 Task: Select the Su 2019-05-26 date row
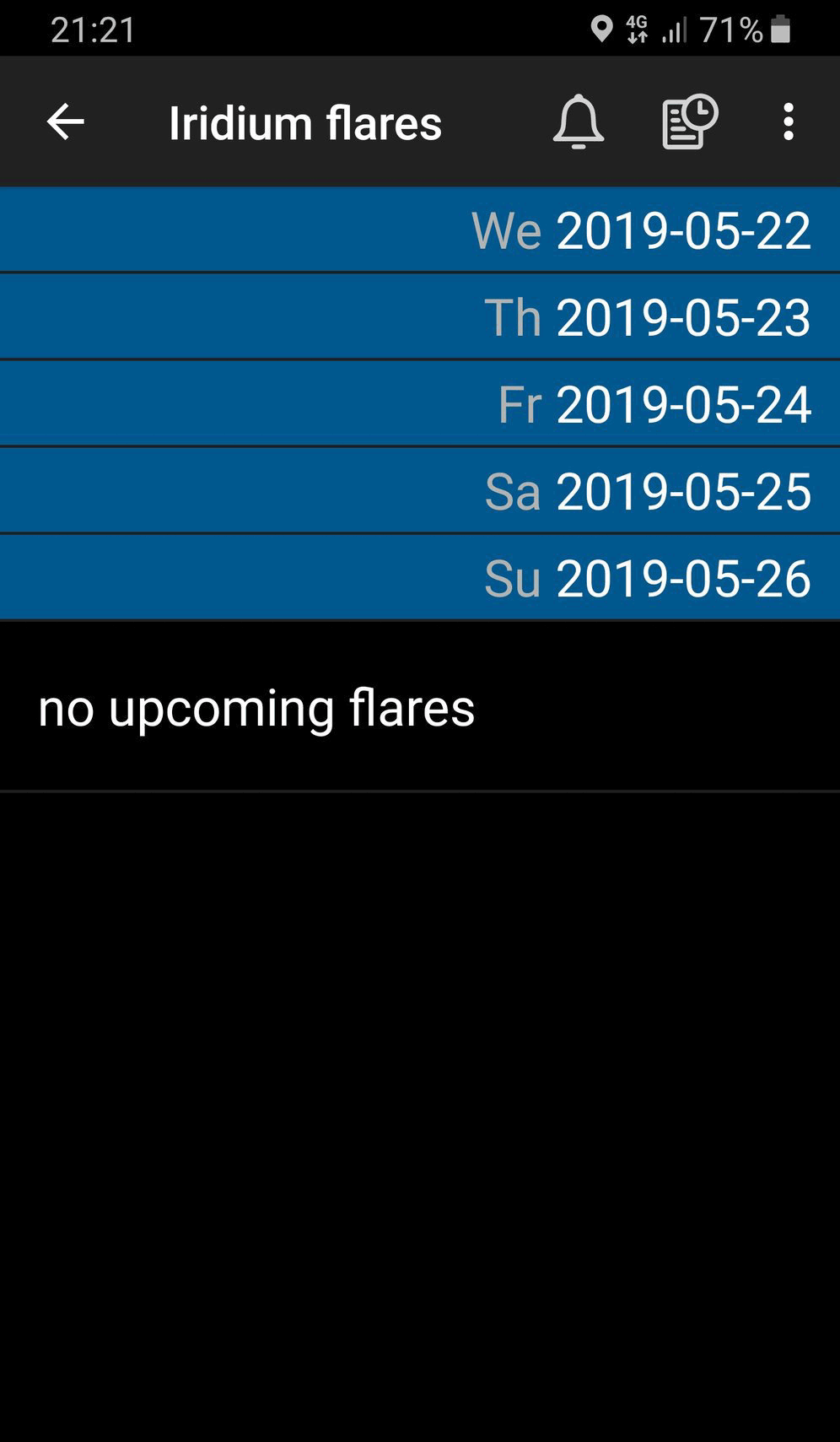tap(420, 577)
